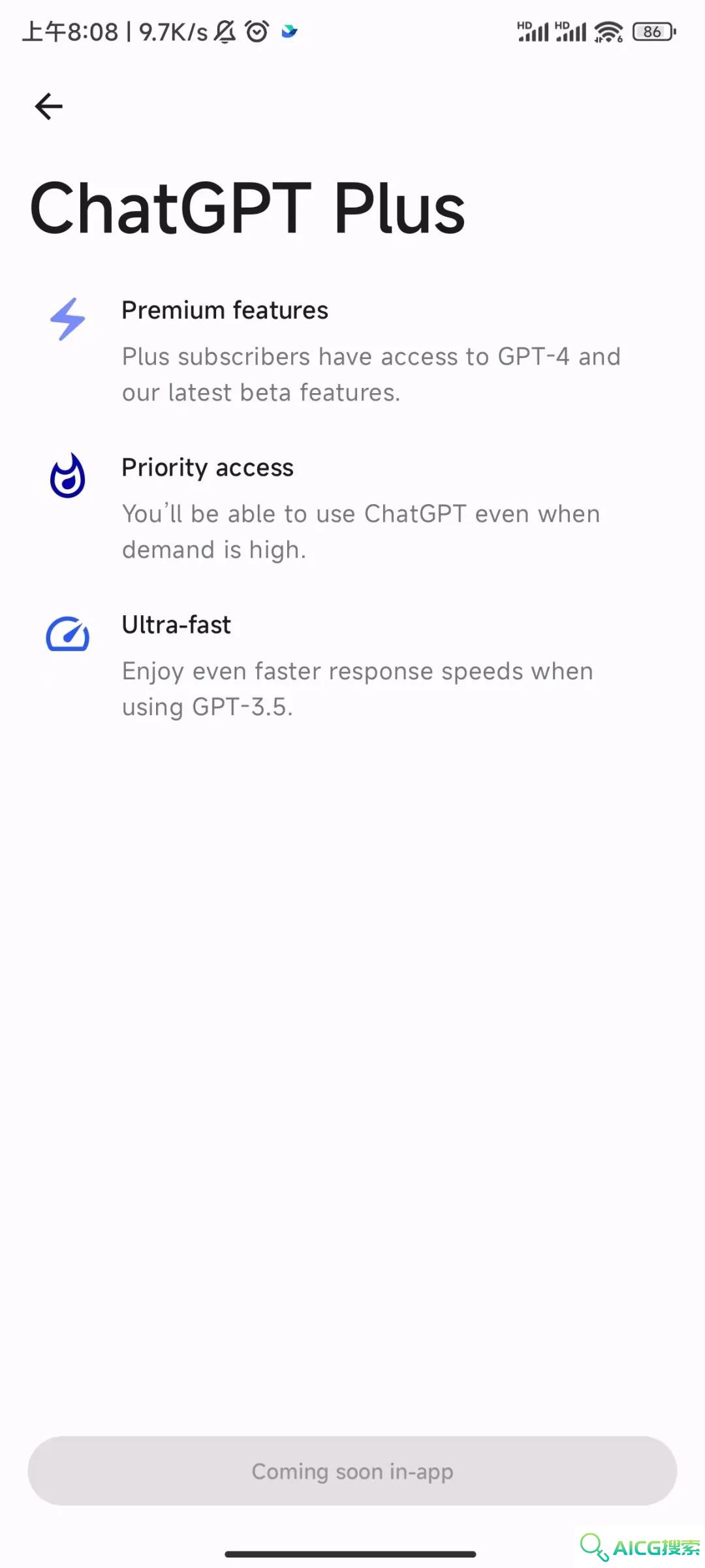The width and height of the screenshot is (705, 1568).
Task: Tap the Coming soon in-app button
Action: pos(352,1471)
